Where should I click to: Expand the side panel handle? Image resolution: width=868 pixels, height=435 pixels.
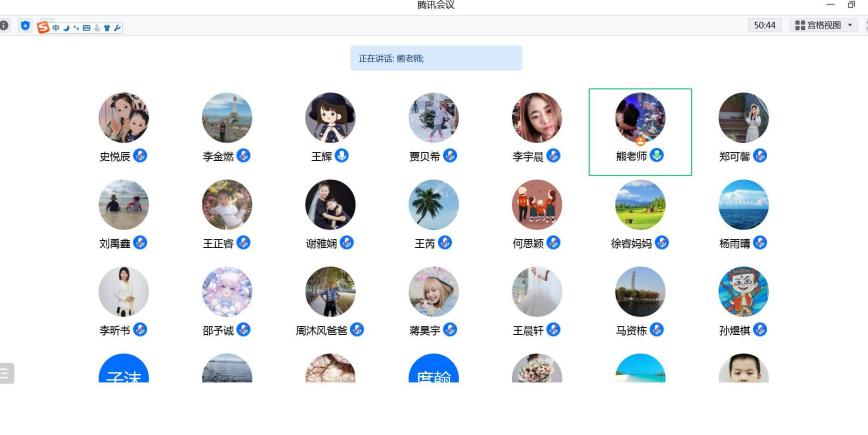coord(6,373)
